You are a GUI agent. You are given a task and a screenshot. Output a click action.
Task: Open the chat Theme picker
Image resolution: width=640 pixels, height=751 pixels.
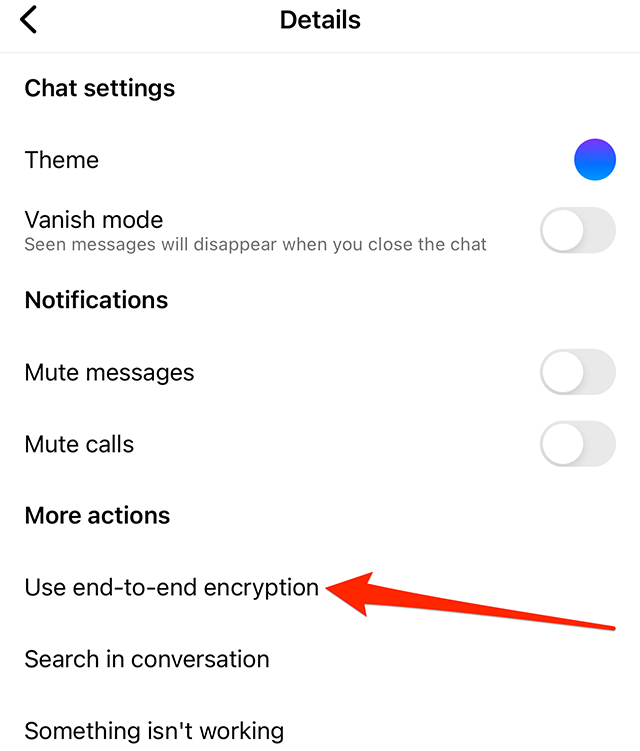[x=594, y=160]
